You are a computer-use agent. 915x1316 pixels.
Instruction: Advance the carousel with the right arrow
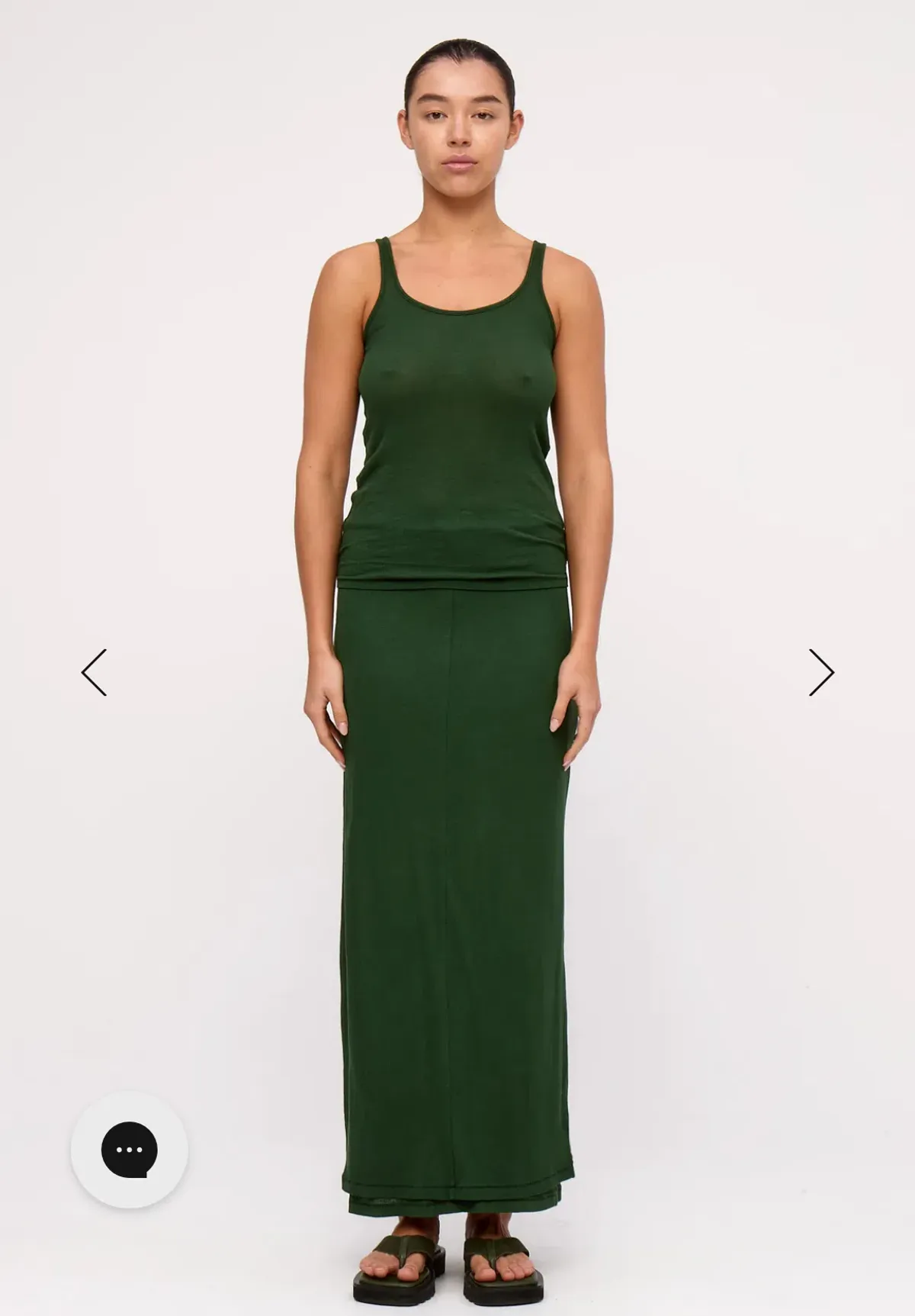[821, 672]
